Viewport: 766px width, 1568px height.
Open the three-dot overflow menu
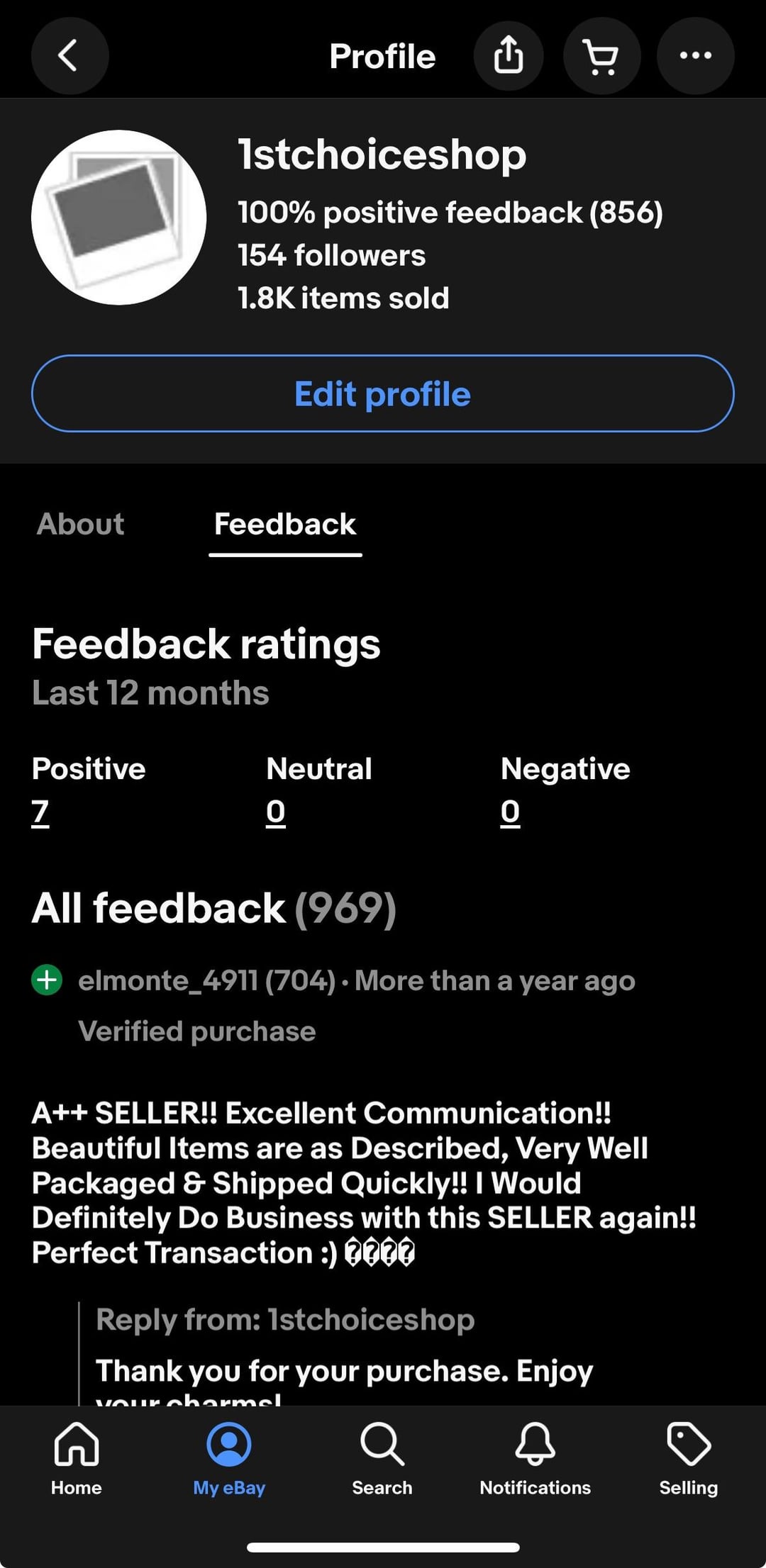(695, 56)
